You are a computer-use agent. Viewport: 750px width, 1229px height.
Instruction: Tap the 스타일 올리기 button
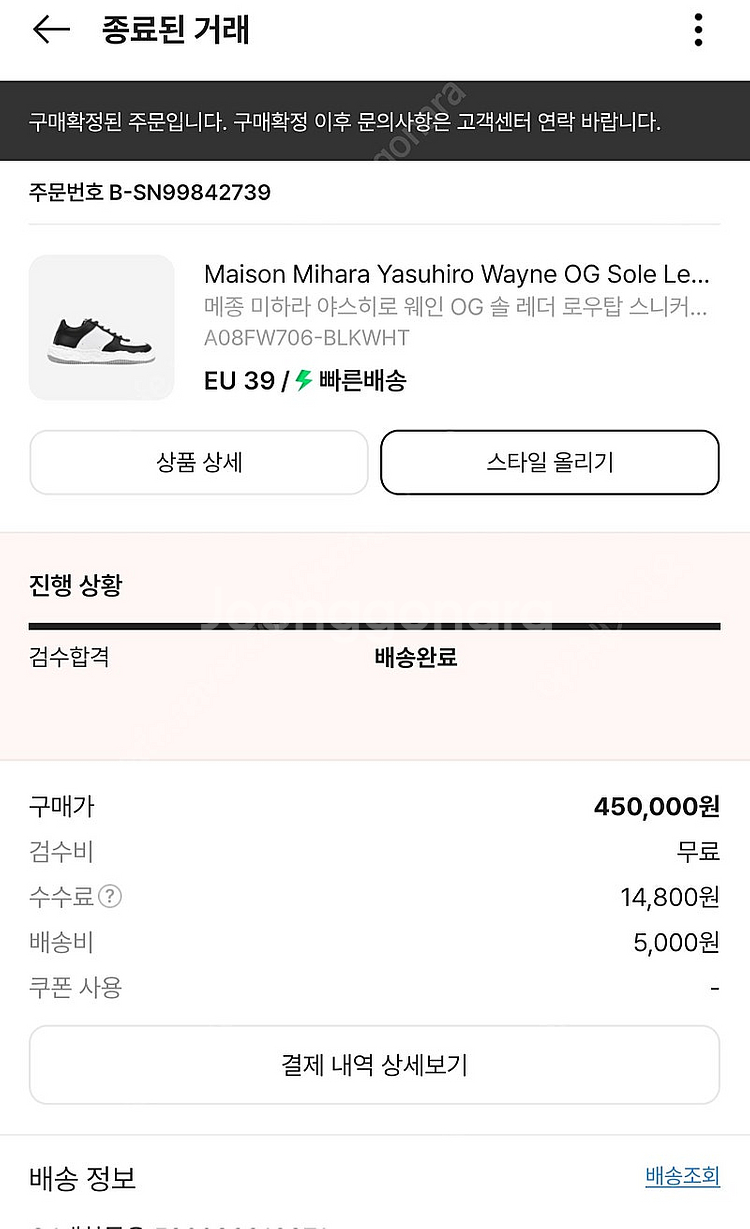(x=550, y=462)
